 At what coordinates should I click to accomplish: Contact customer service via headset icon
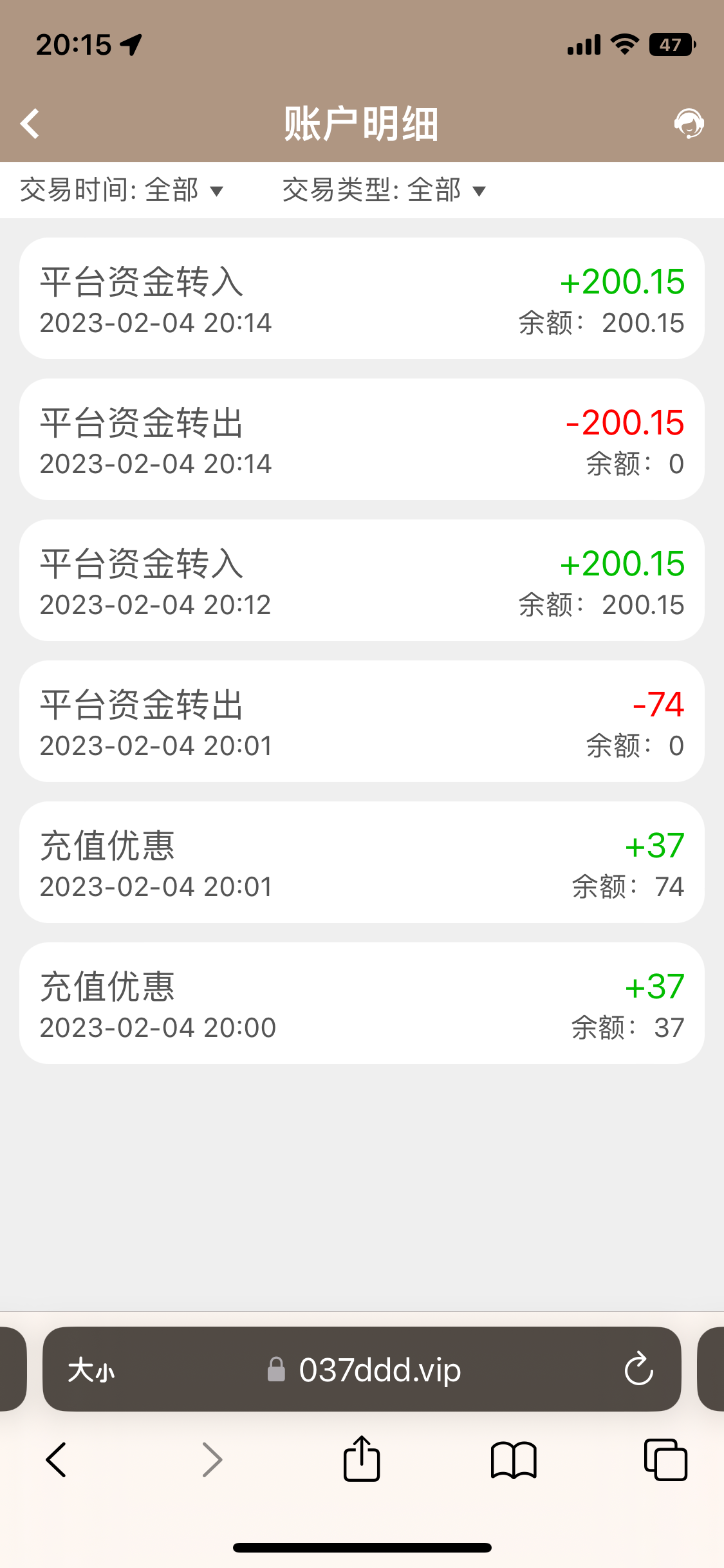(x=689, y=124)
